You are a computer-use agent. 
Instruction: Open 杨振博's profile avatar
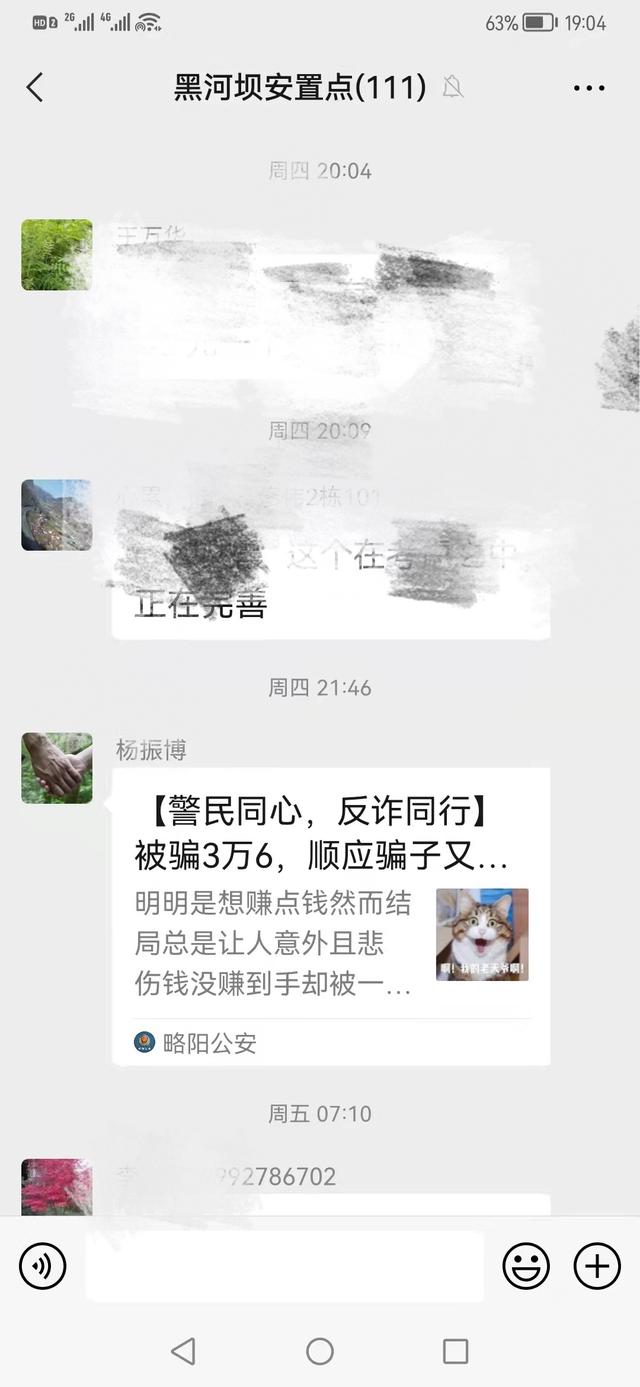57,768
